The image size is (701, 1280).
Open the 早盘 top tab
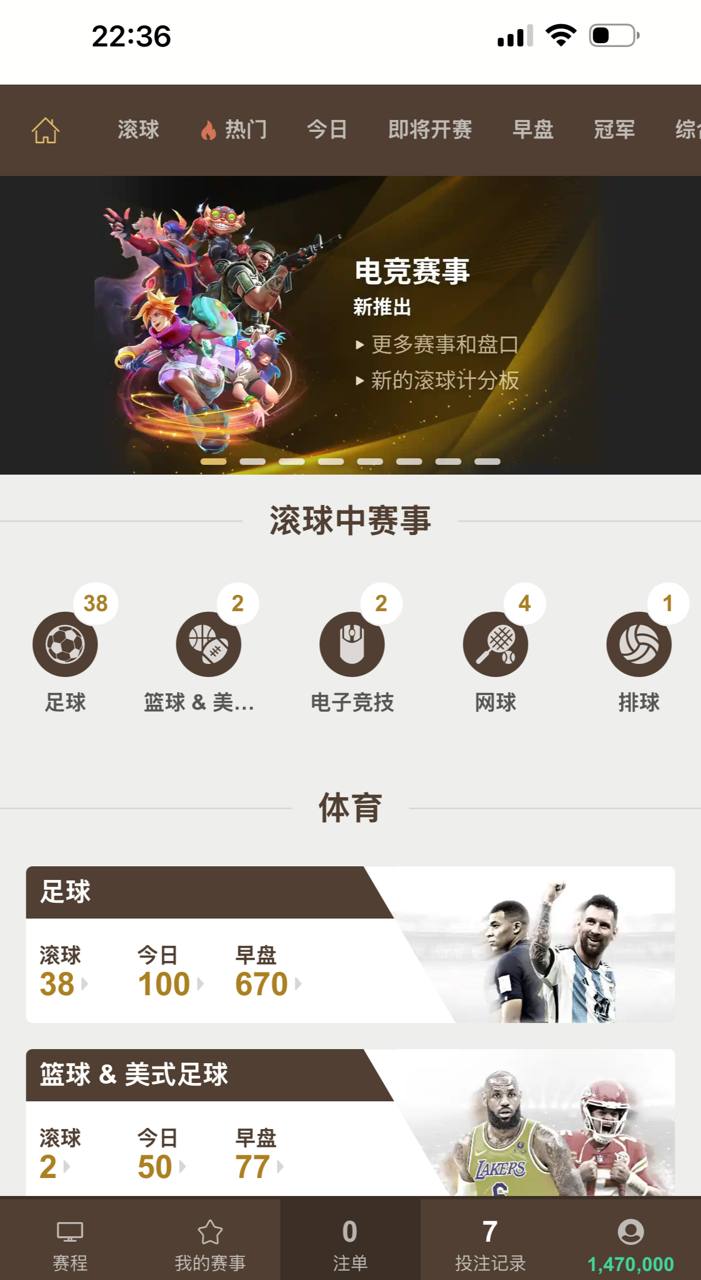point(533,130)
